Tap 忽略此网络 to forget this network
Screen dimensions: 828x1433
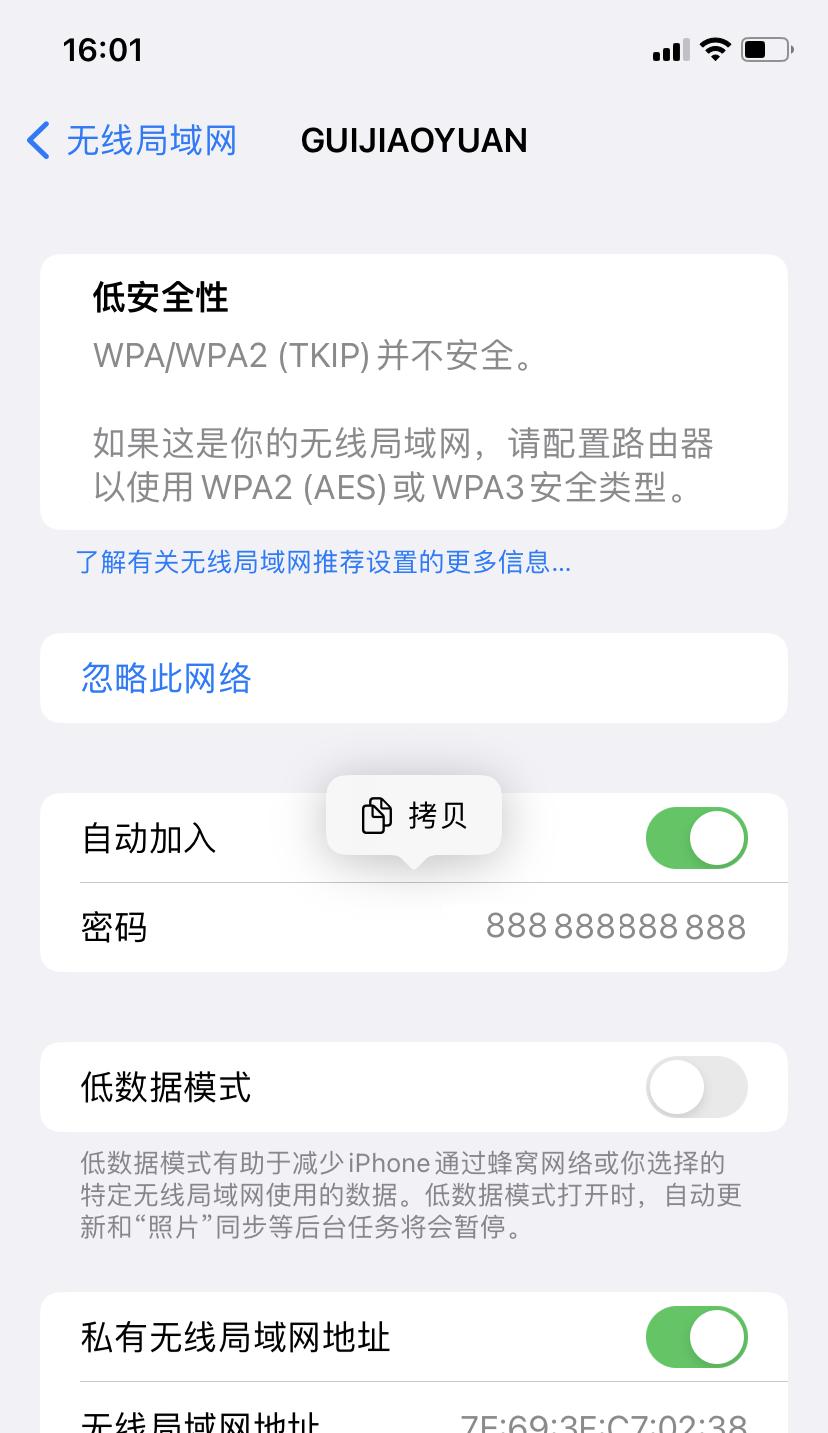pos(166,679)
